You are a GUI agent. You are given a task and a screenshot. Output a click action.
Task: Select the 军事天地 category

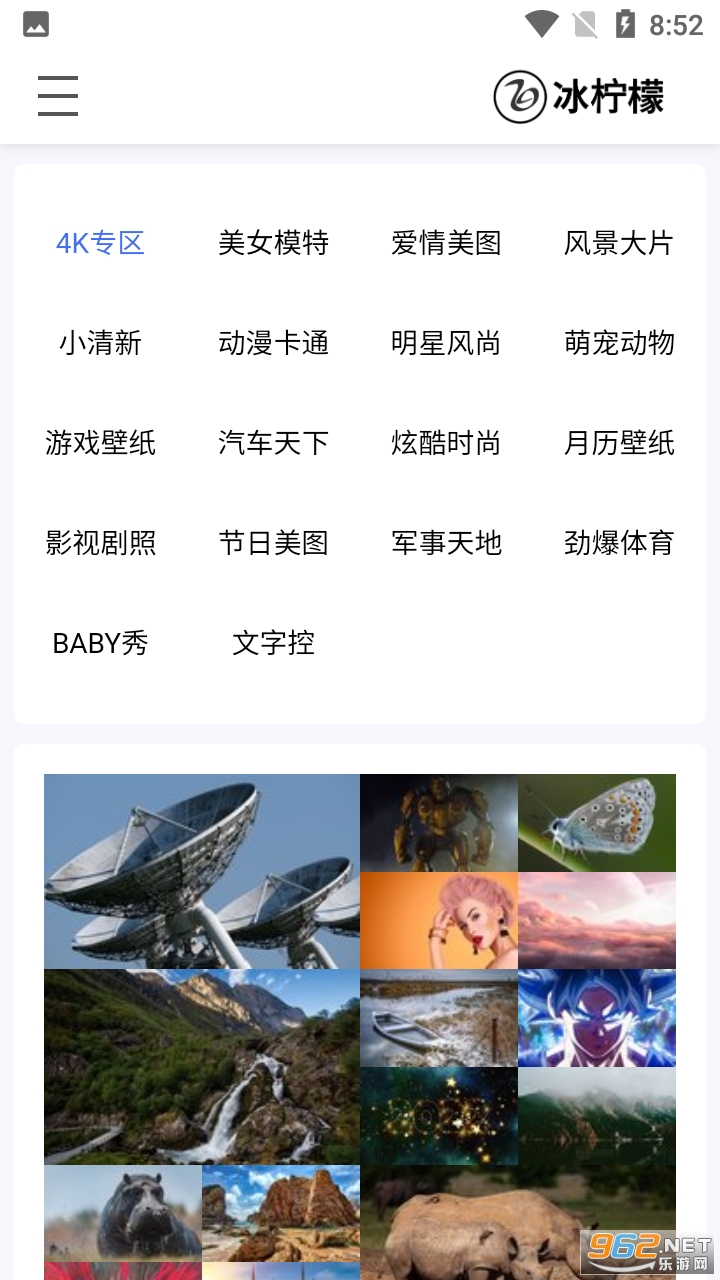[x=446, y=543]
